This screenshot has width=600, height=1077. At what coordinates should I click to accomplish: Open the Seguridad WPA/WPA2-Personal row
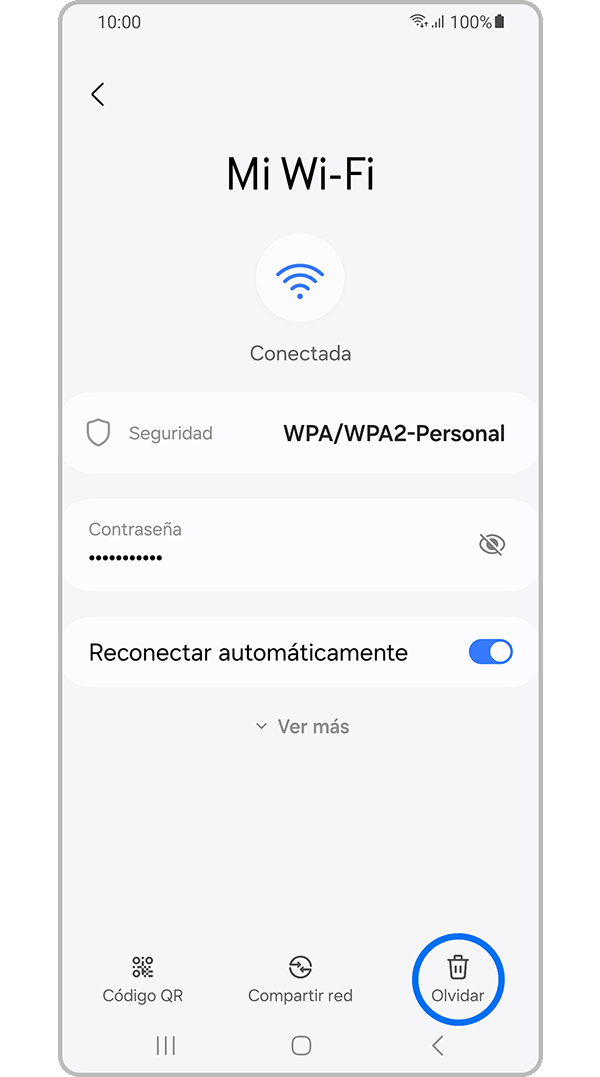tap(300, 433)
